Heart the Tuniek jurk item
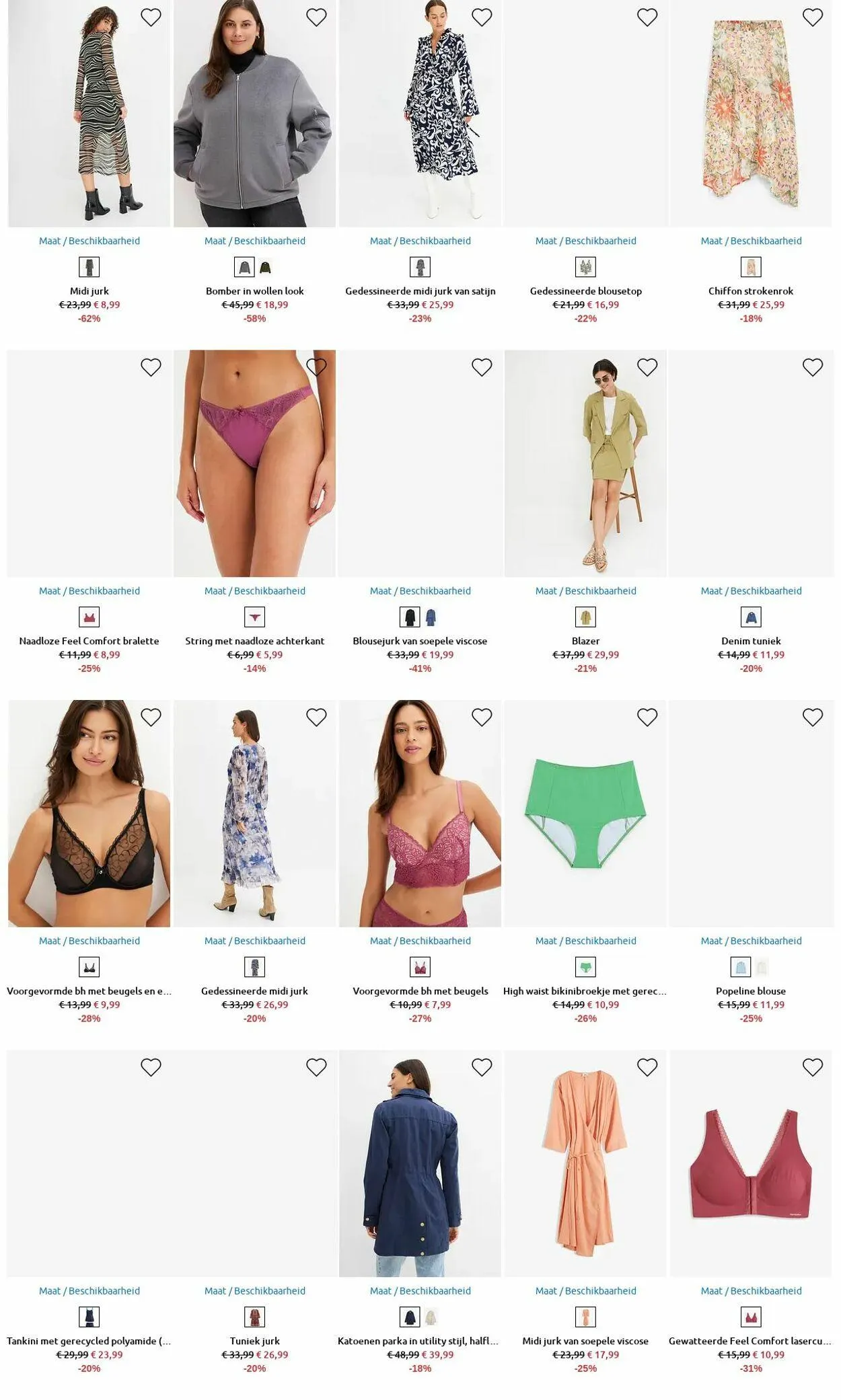 [x=316, y=1067]
